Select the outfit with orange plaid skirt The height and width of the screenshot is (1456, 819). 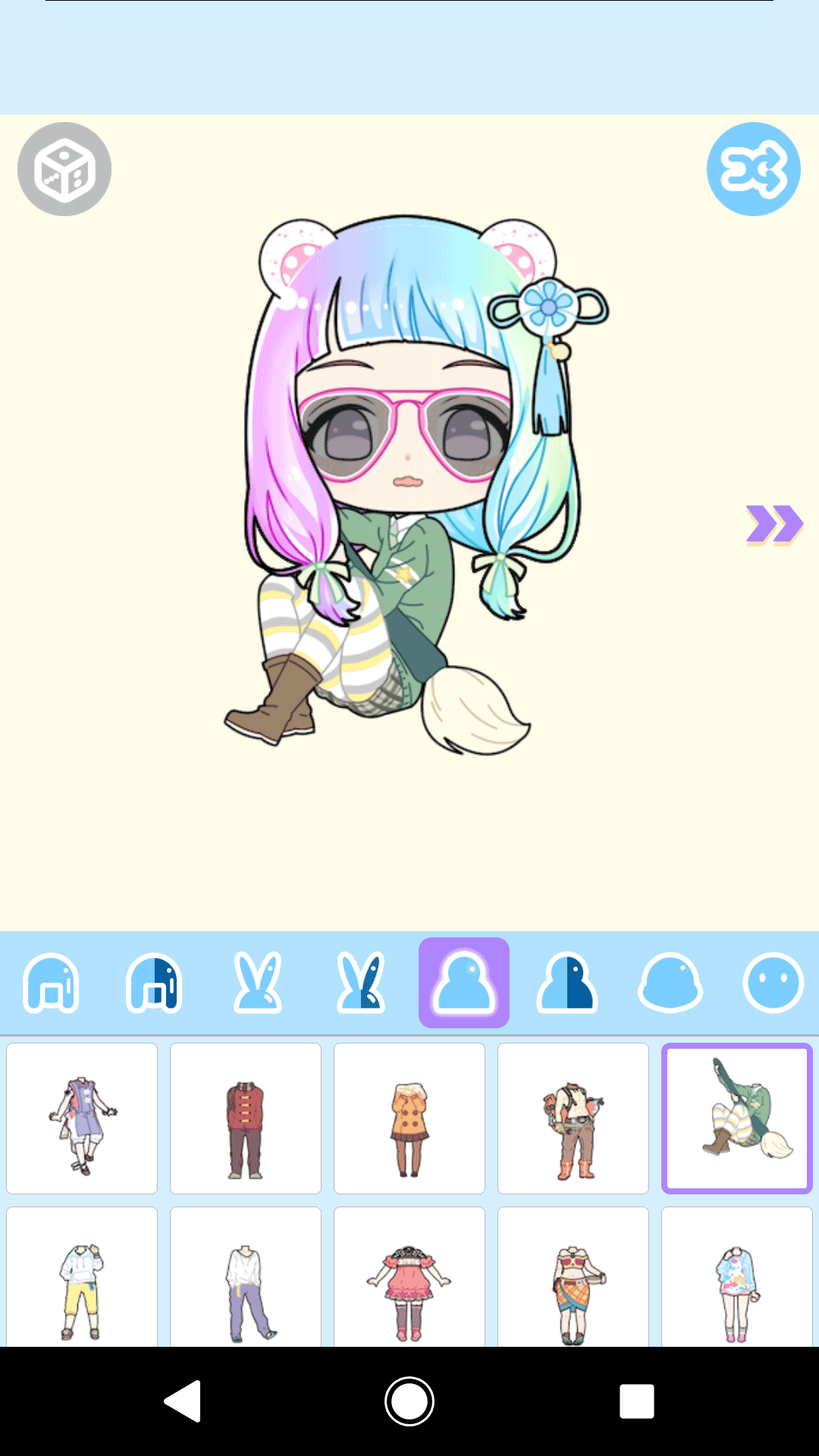[x=573, y=1278]
